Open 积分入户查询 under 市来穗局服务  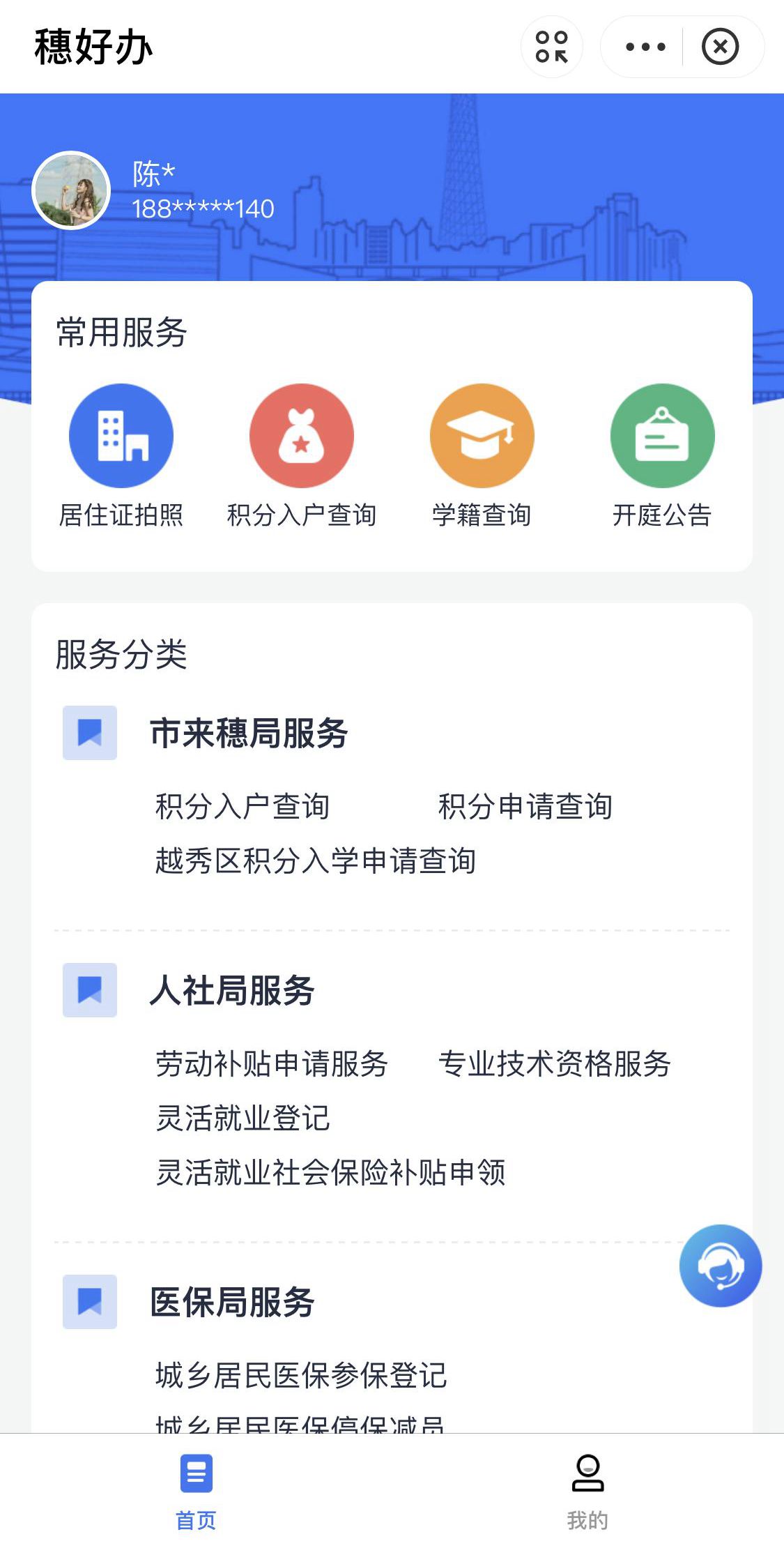242,807
